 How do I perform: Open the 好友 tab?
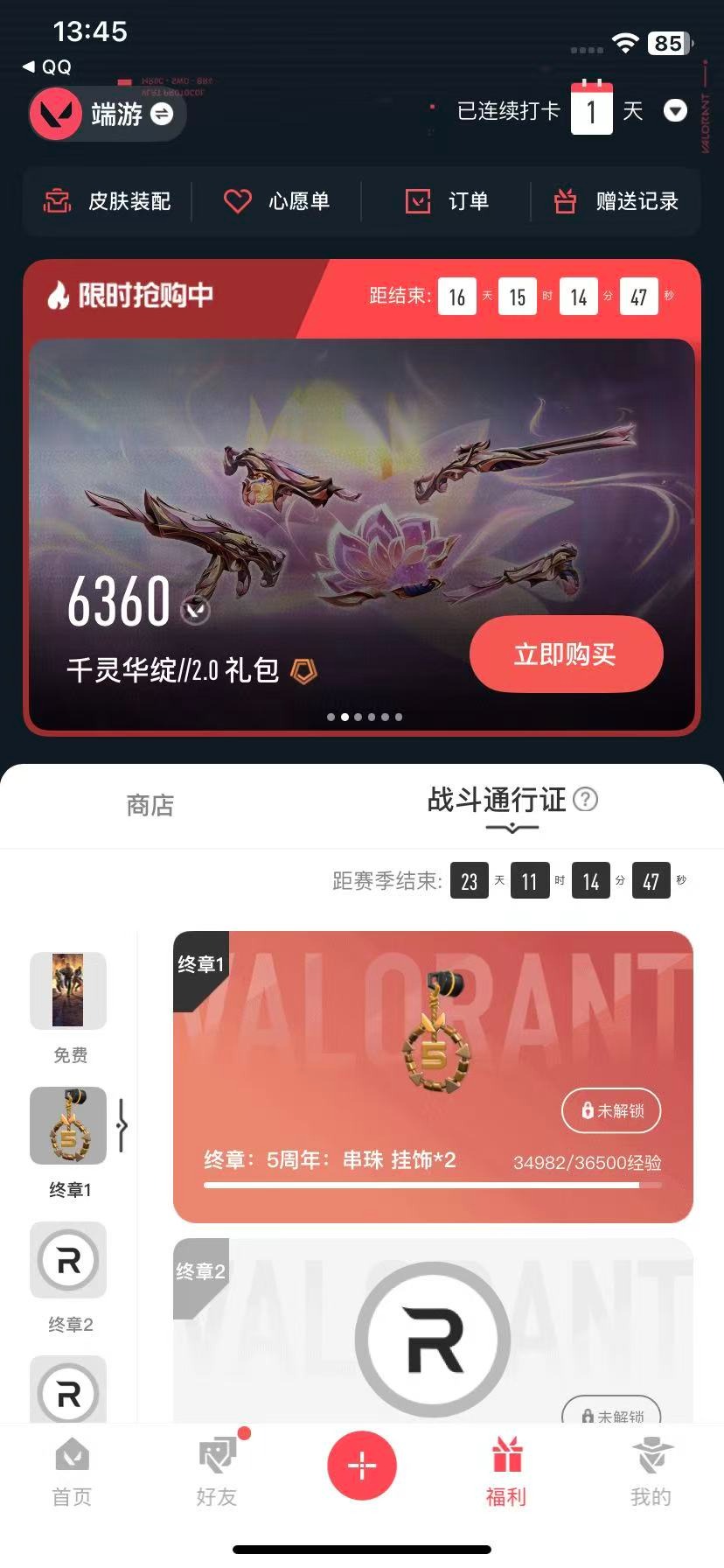tap(217, 1472)
